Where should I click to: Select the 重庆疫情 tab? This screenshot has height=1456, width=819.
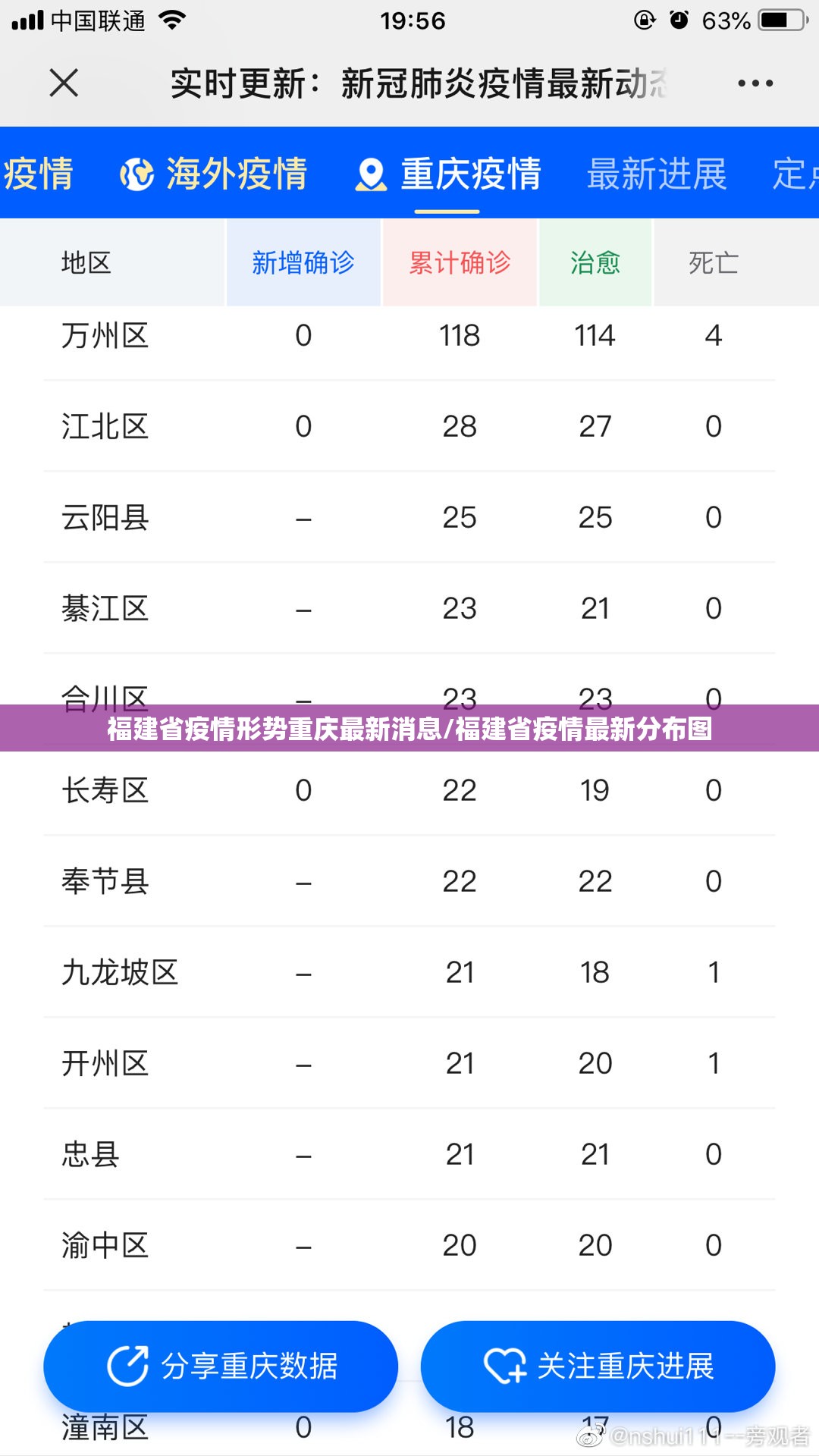point(448,174)
